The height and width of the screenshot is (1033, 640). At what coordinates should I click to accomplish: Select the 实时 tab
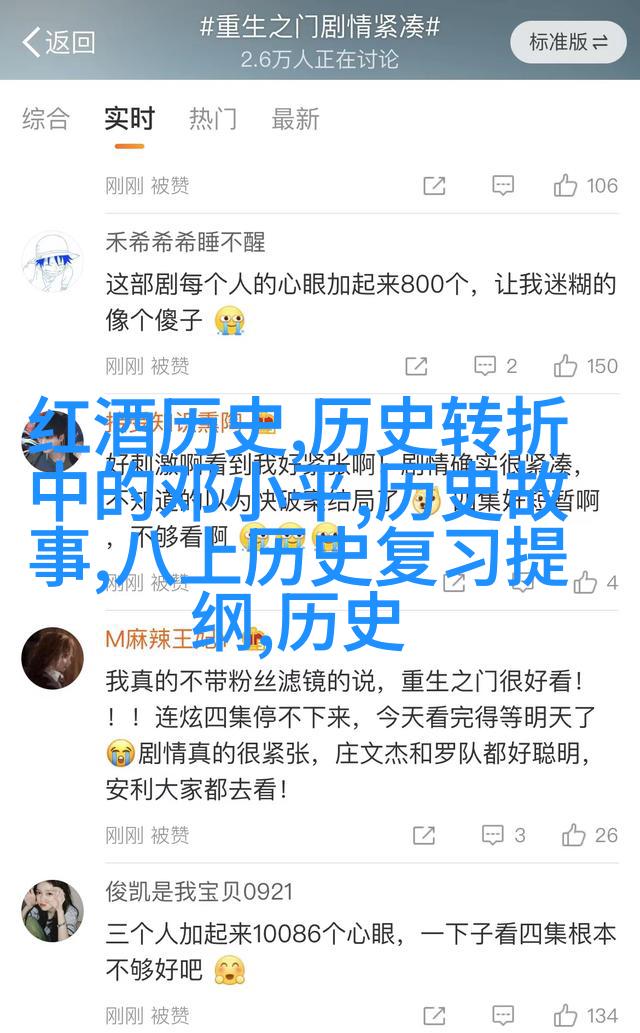click(x=129, y=119)
